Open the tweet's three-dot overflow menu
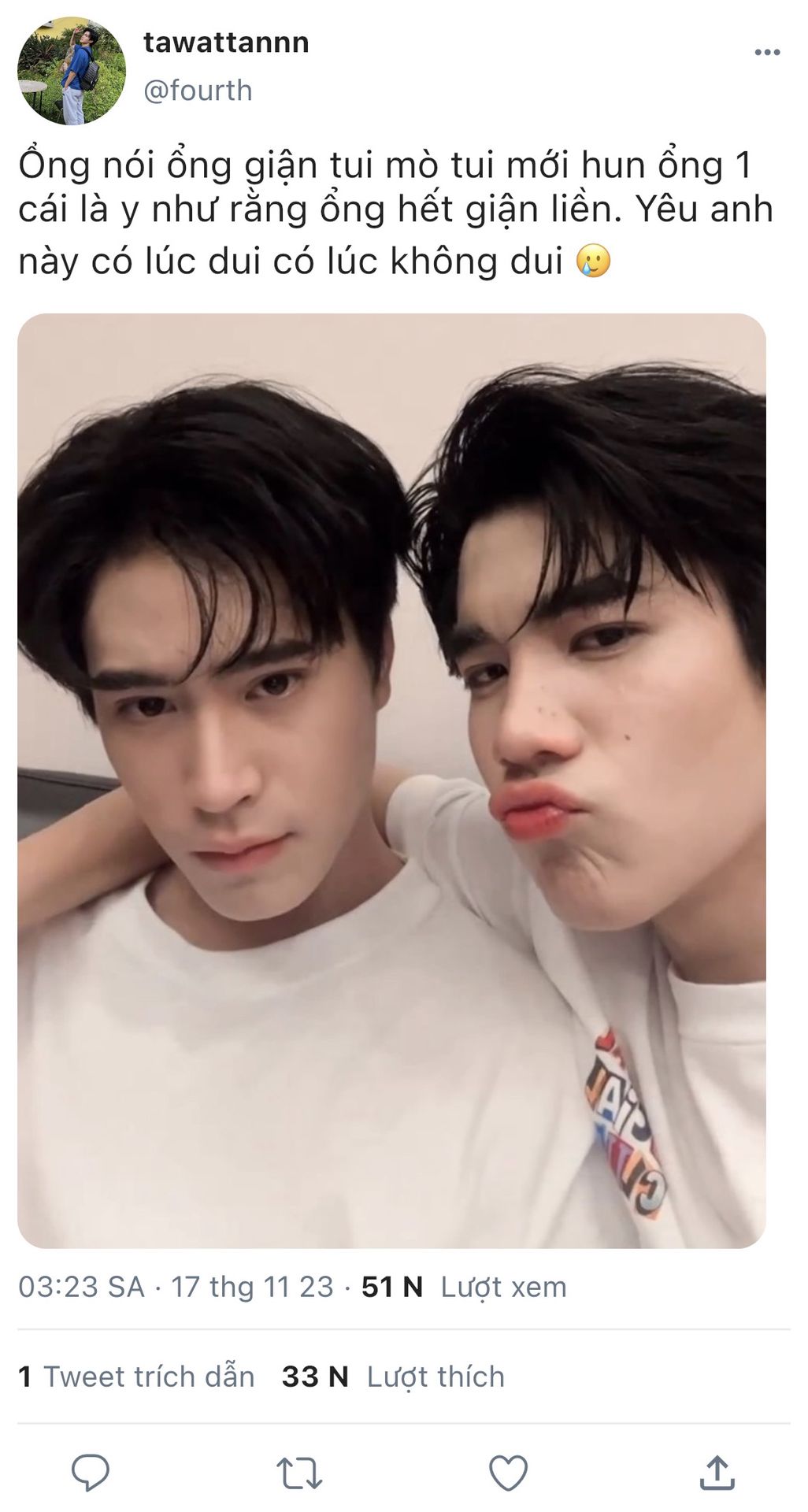The height and width of the screenshot is (1512, 808). click(x=767, y=53)
